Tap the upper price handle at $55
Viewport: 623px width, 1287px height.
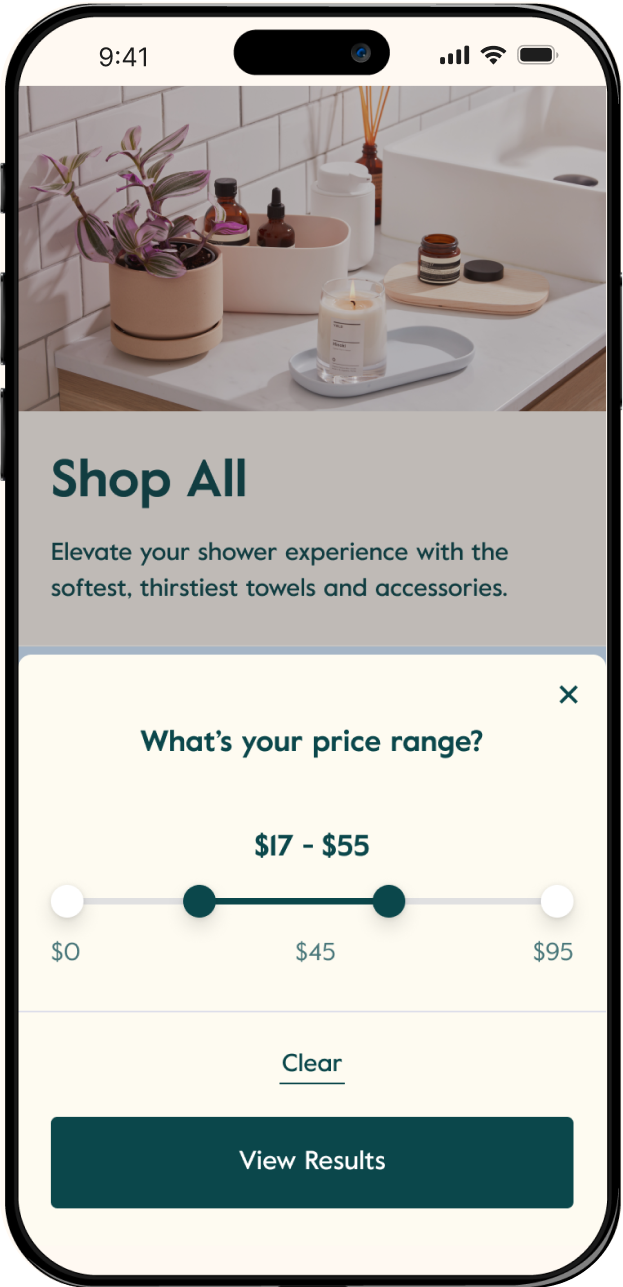(388, 901)
